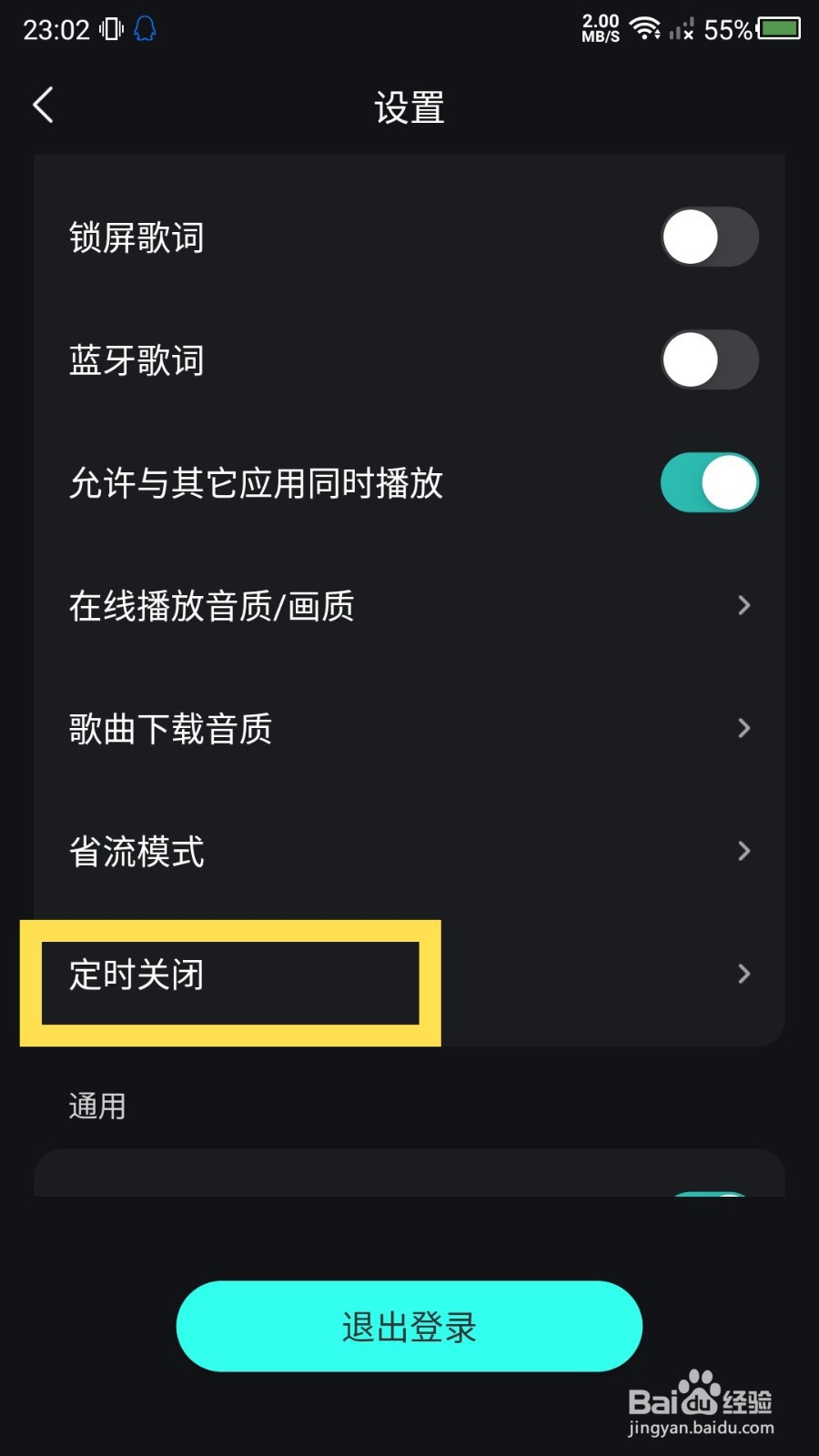Turn on 蓝牙歌词 Bluetooth lyrics

709,360
